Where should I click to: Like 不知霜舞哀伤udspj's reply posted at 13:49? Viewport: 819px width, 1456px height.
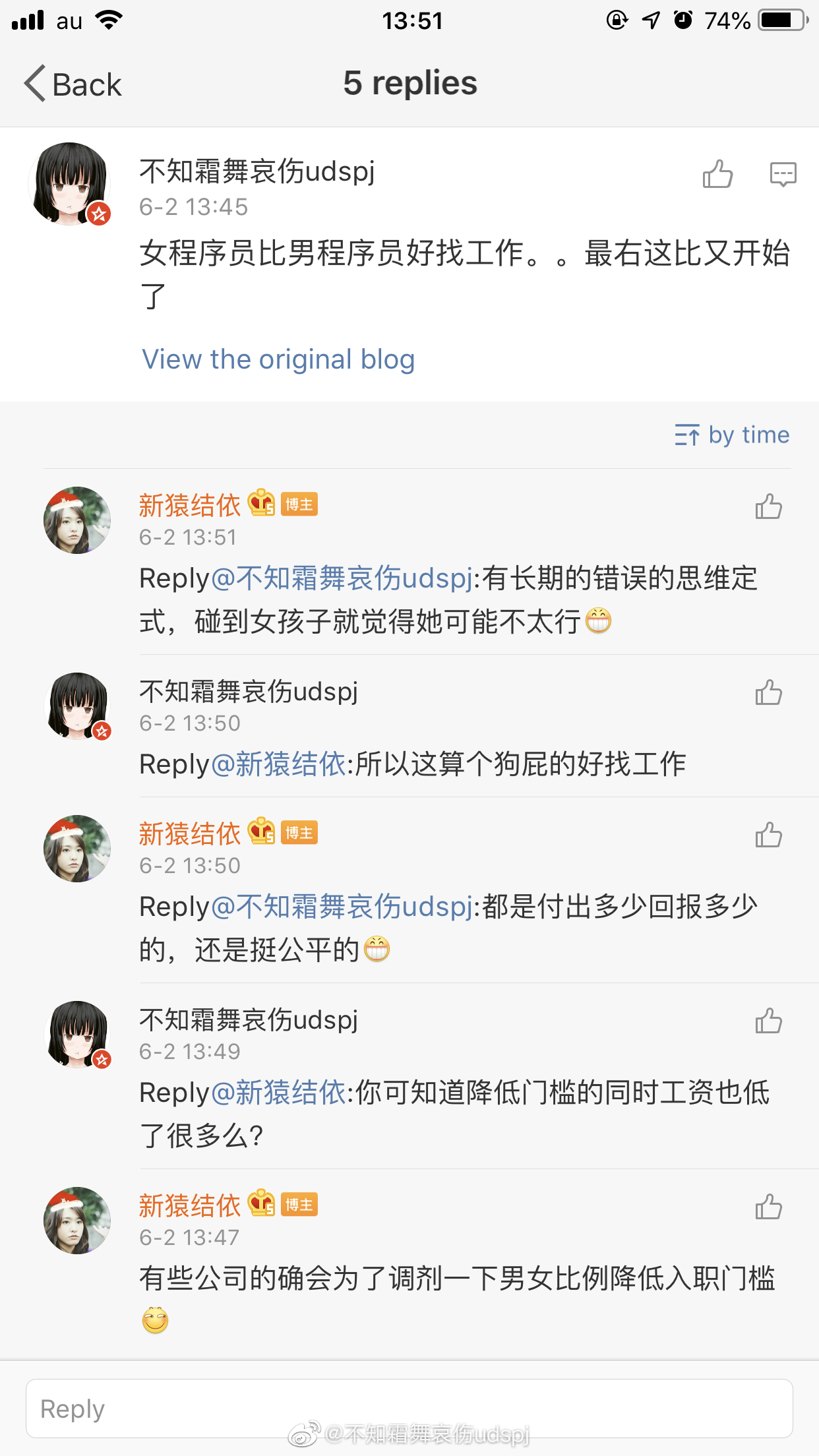[x=768, y=1021]
